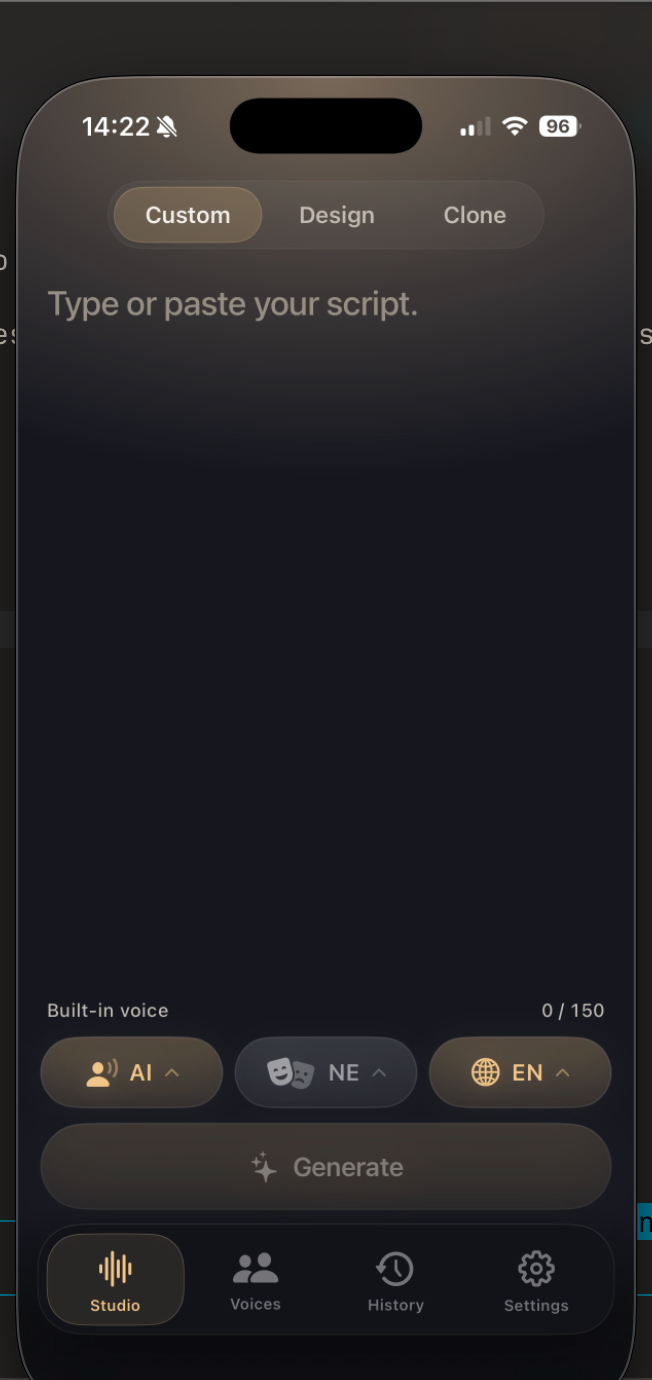The height and width of the screenshot is (1380, 652).
Task: Change the EN language selector
Action: [520, 1072]
